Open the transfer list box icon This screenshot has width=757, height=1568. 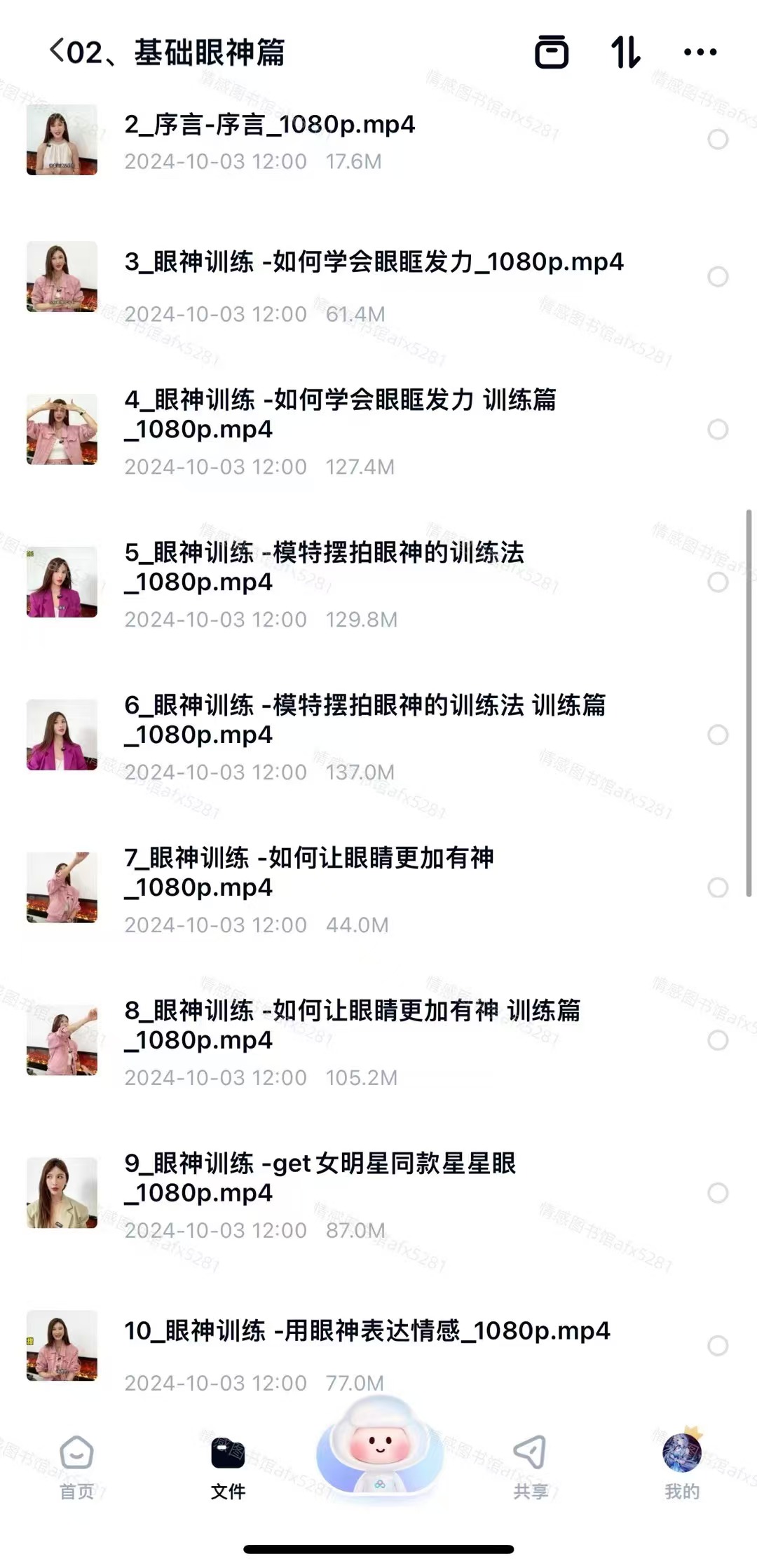click(x=552, y=52)
